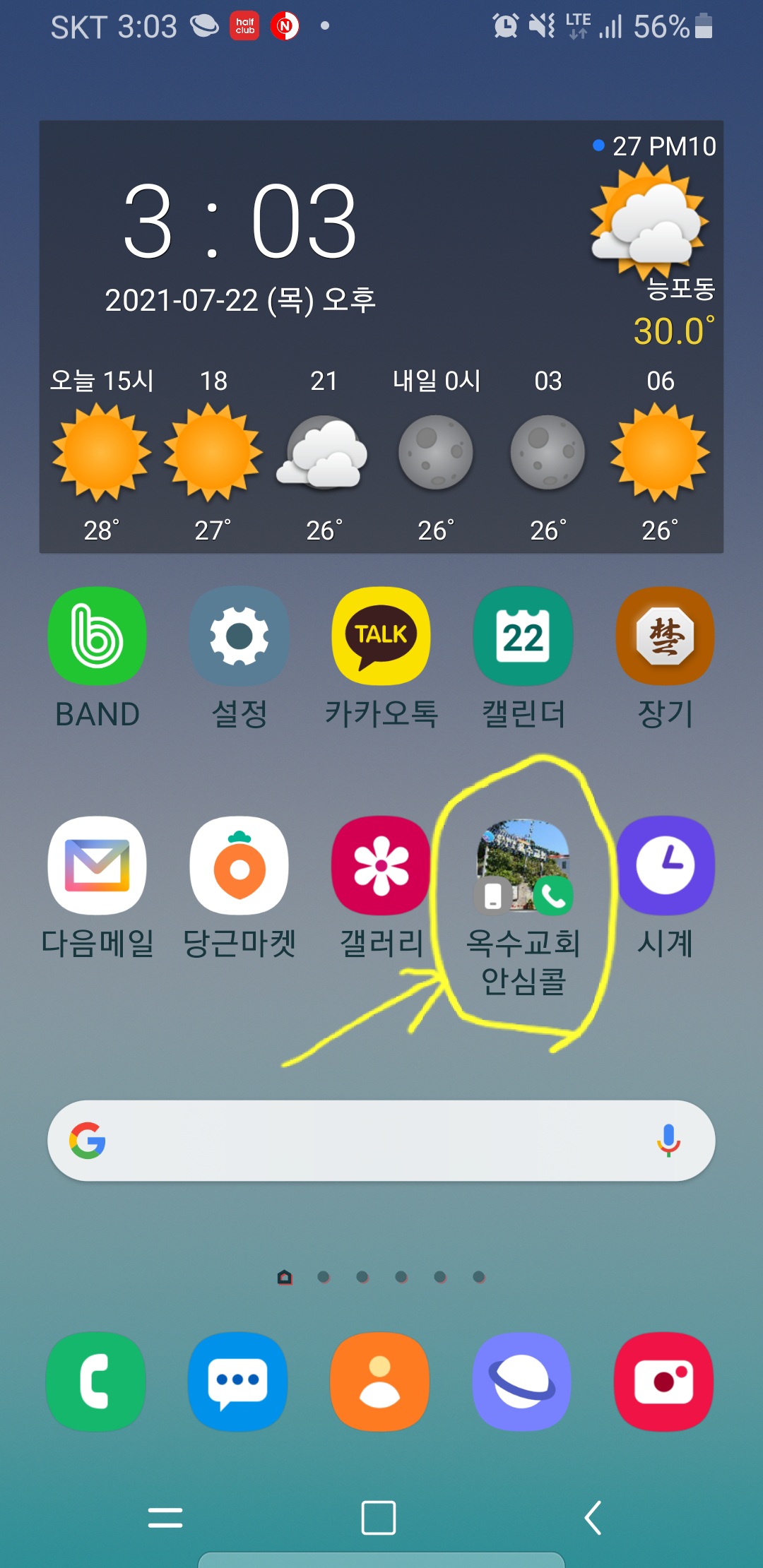Open the contacts app in dock
763x1568 pixels.
click(380, 1382)
